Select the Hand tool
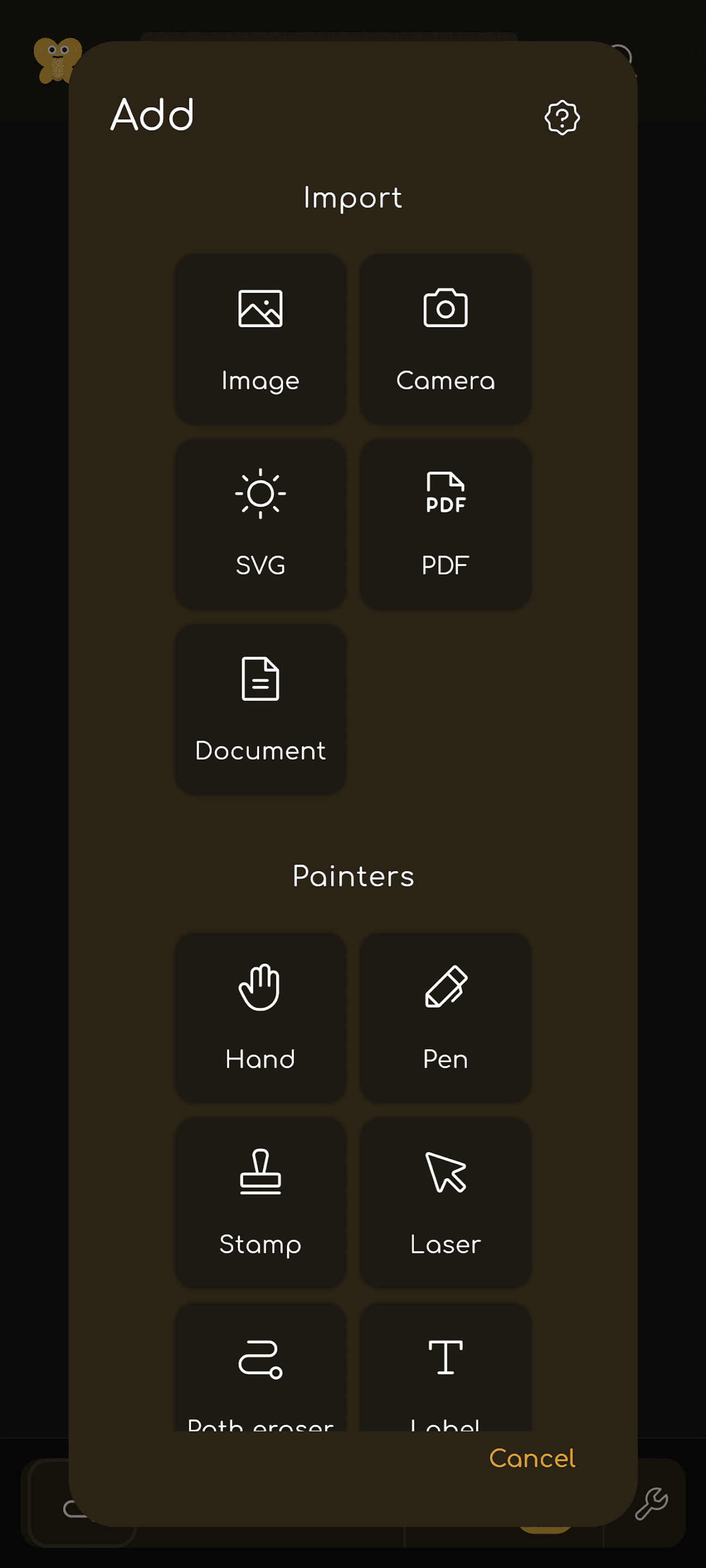The height and width of the screenshot is (1568, 706). pos(260,1018)
